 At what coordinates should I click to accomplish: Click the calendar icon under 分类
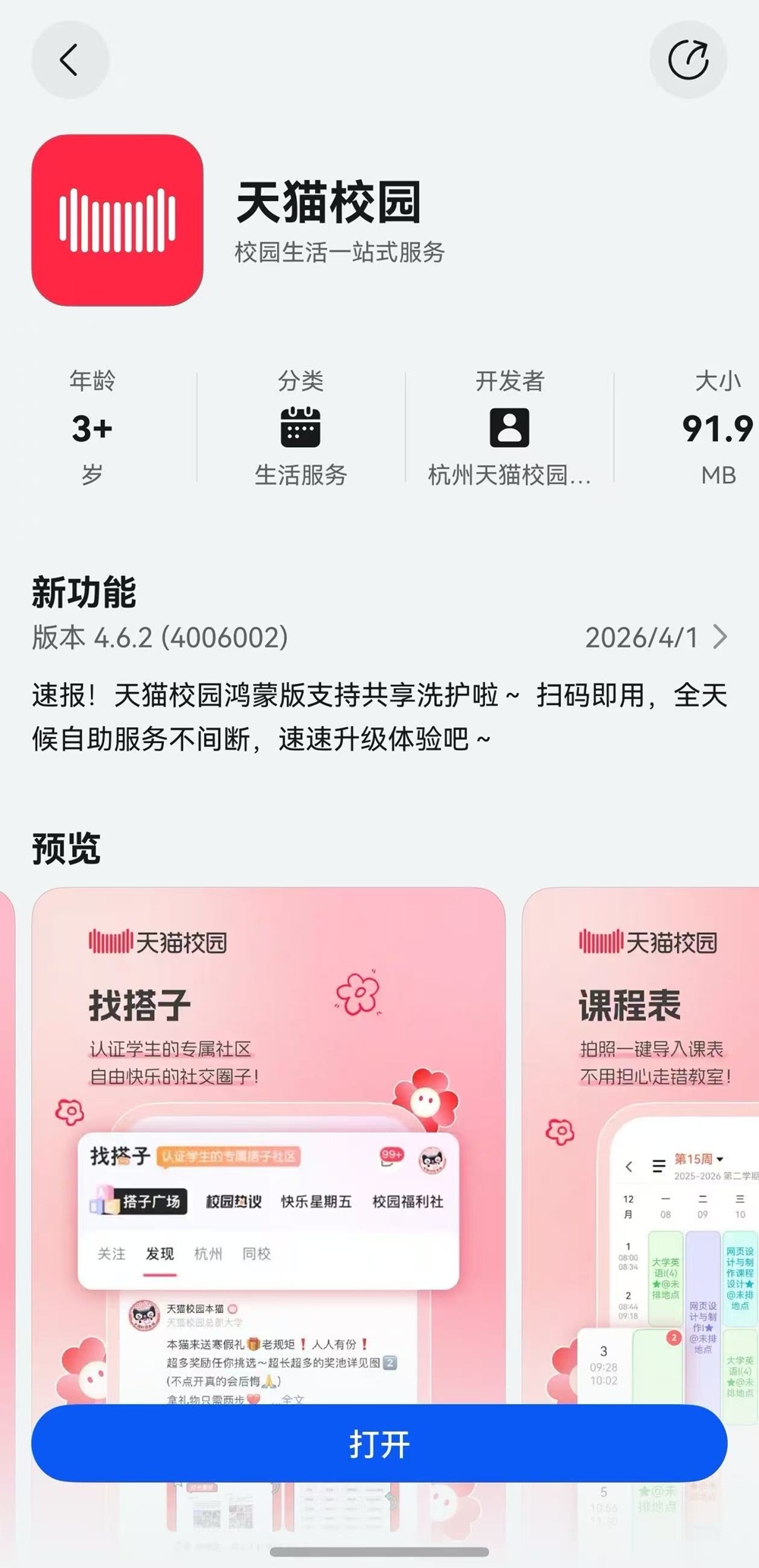(301, 428)
